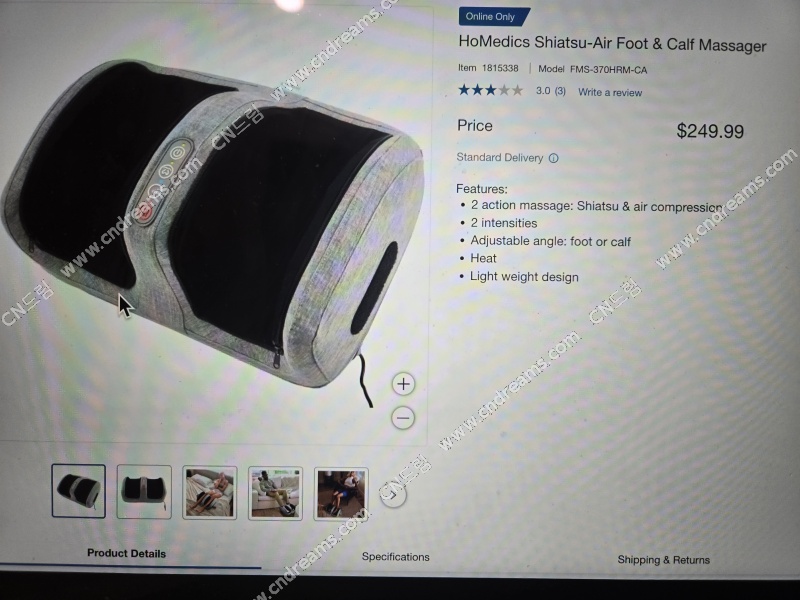View the third thumbnail with person on couch
Image resolution: width=800 pixels, height=600 pixels.
coord(210,493)
